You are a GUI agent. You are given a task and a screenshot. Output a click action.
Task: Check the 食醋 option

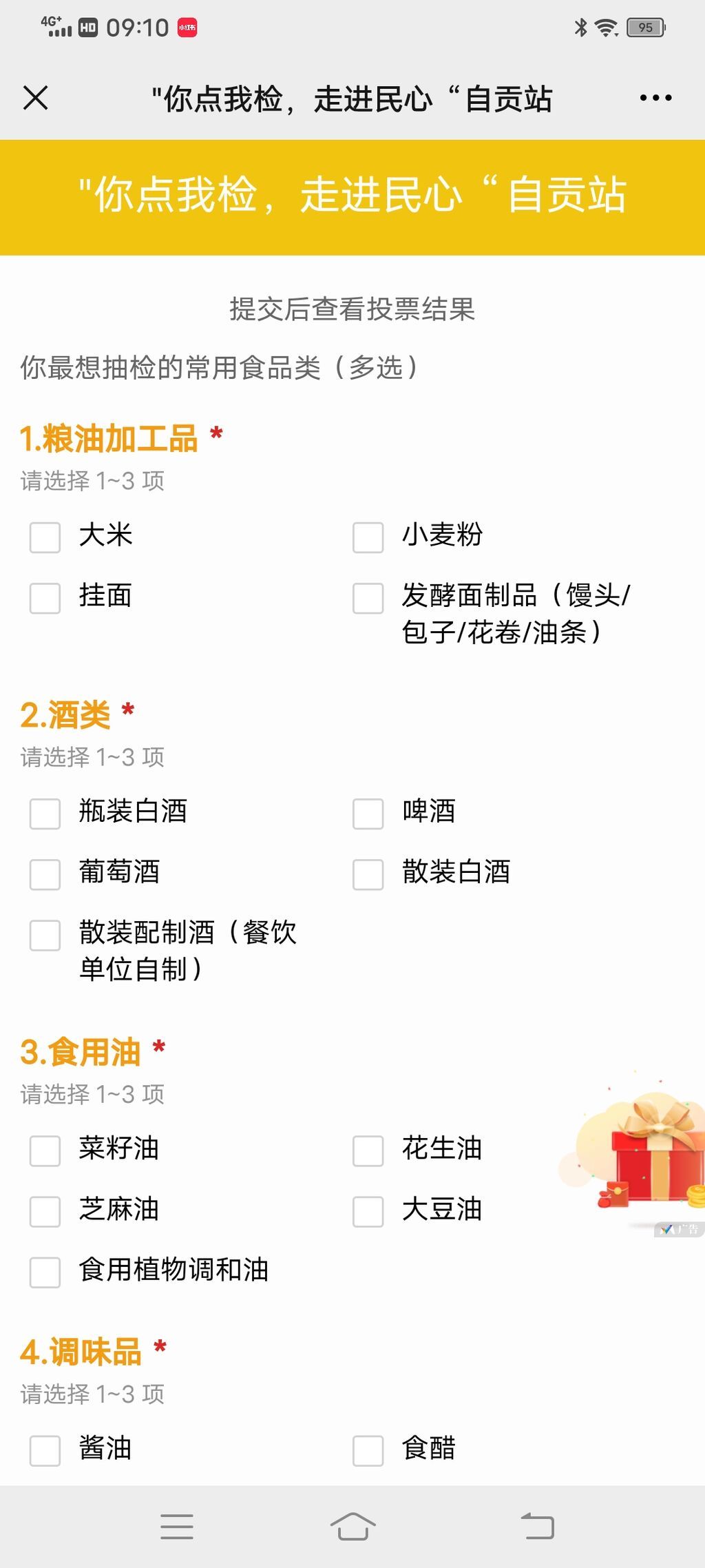(368, 1450)
